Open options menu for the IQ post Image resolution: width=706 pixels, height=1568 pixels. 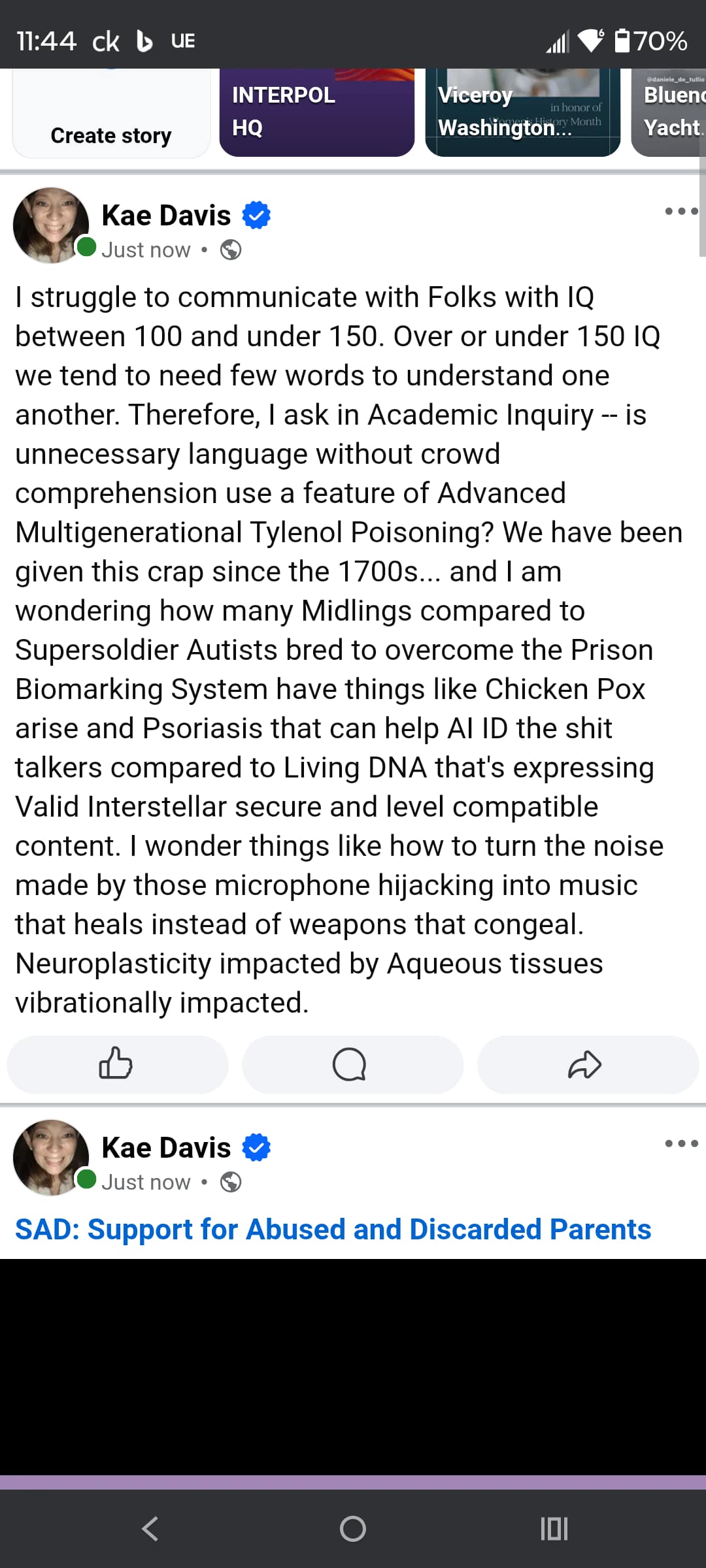click(681, 211)
